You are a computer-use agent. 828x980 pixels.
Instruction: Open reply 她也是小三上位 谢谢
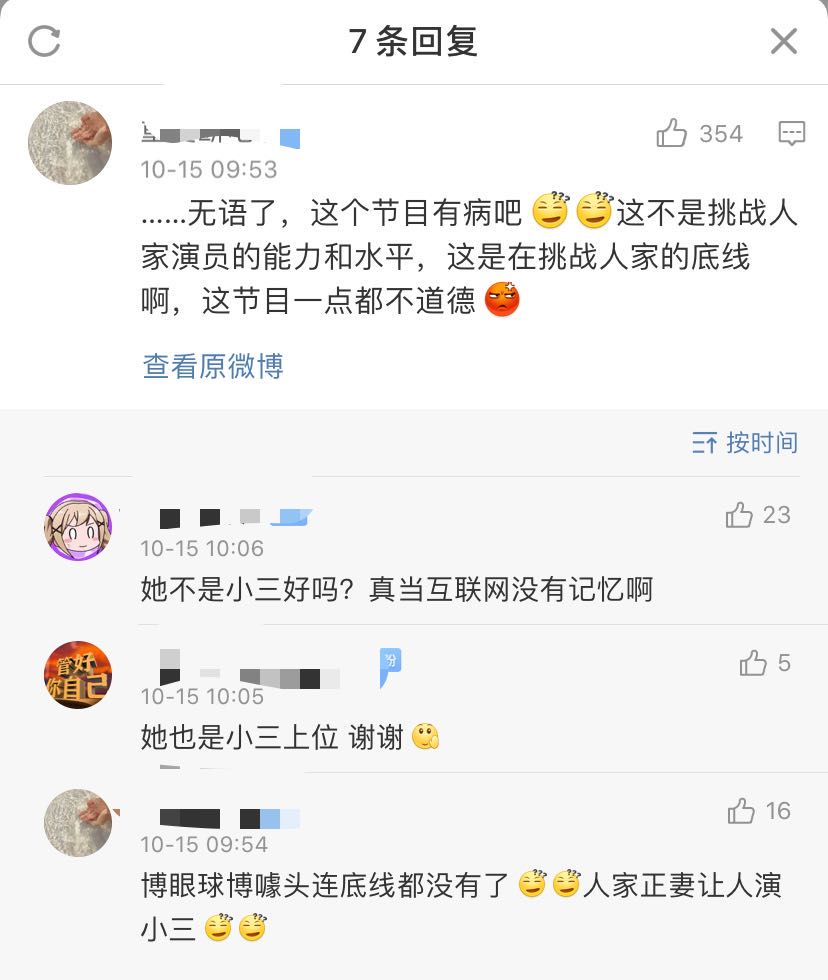[272, 738]
